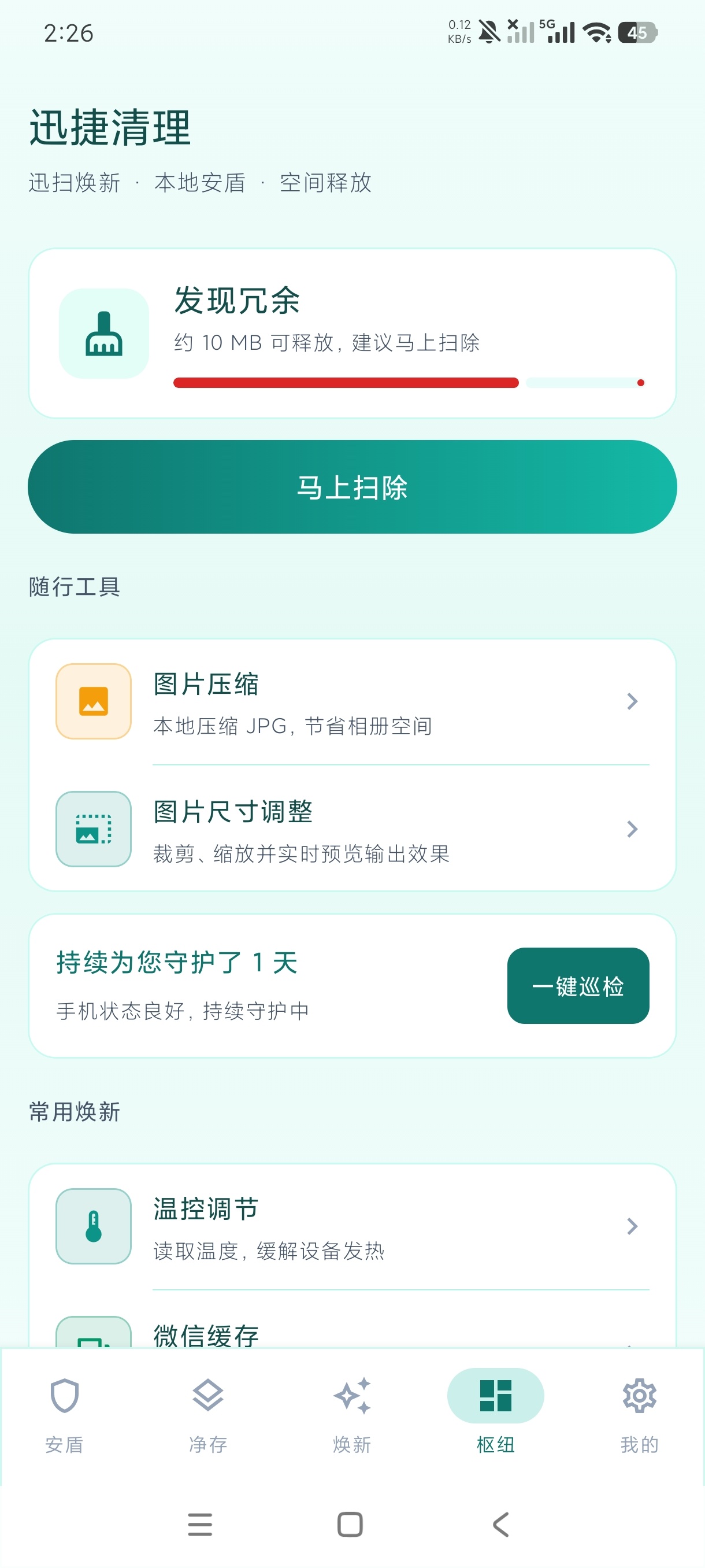The height and width of the screenshot is (1568, 705).
Task: Tap the system back button
Action: 500,1524
